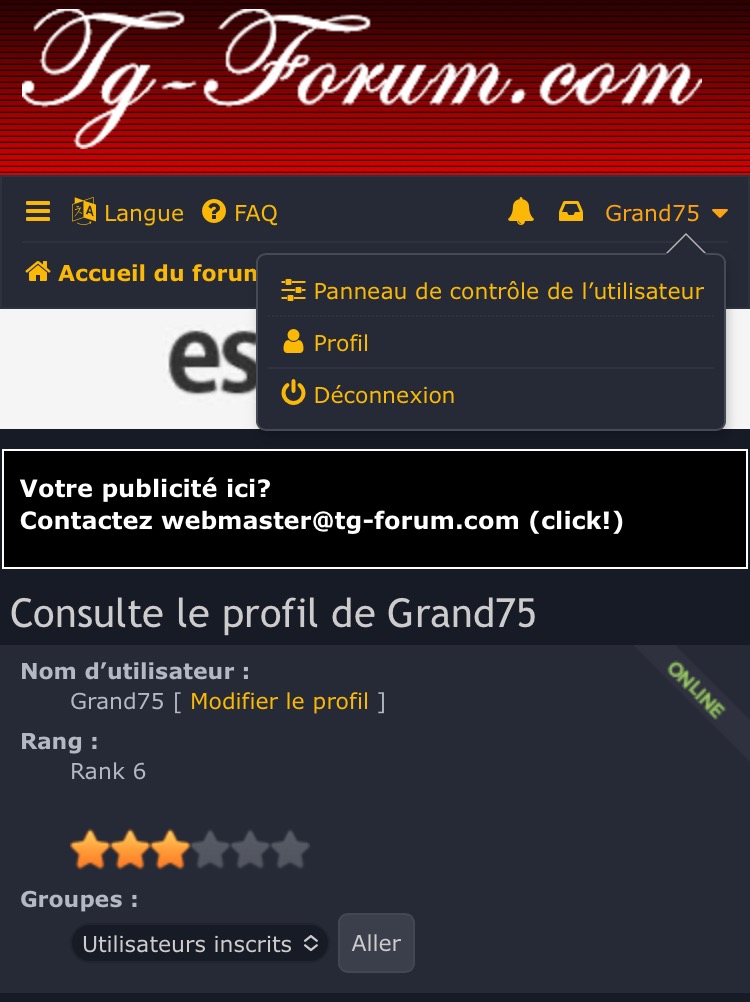Viewport: 750px width, 1002px height.
Task: Tap the Aller button
Action: (376, 943)
